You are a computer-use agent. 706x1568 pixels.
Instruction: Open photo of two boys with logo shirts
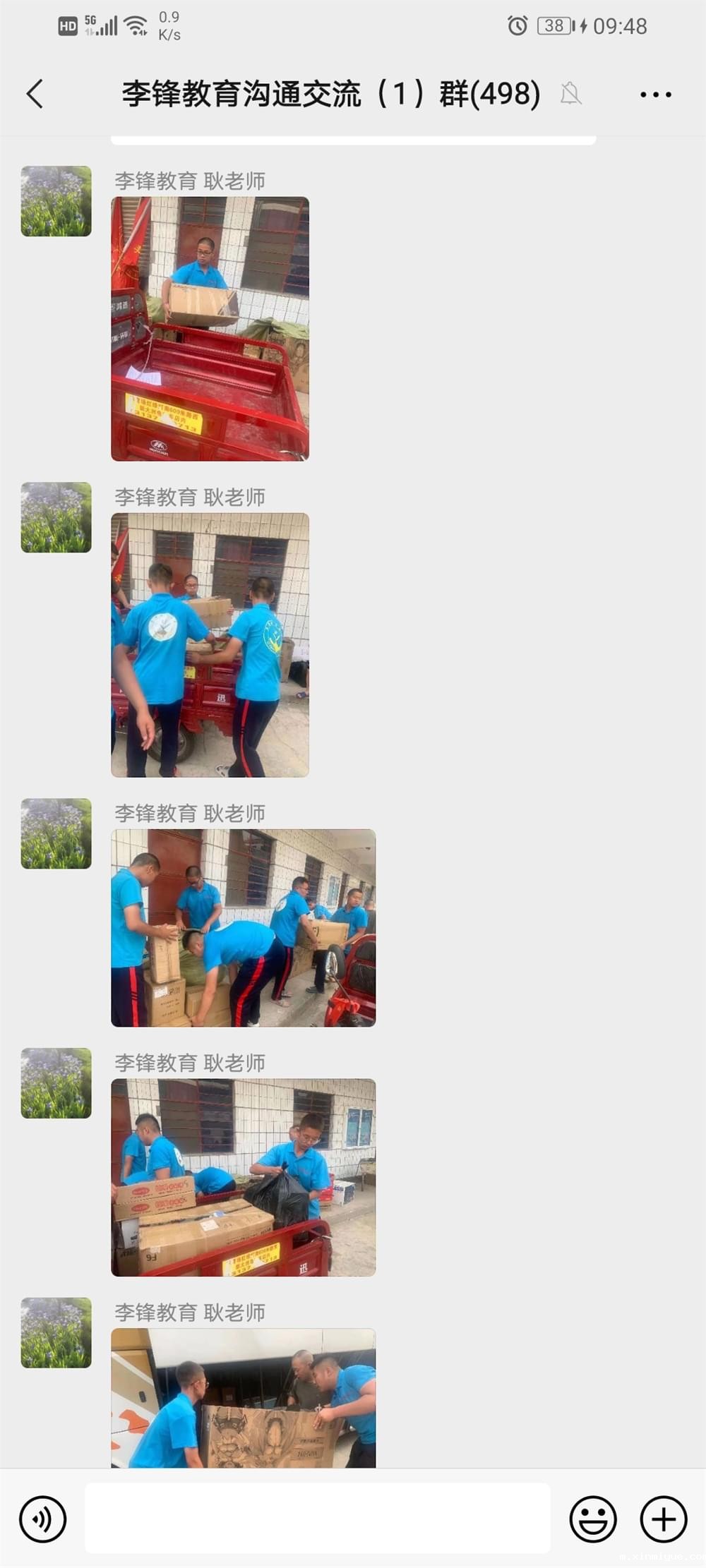tap(210, 645)
